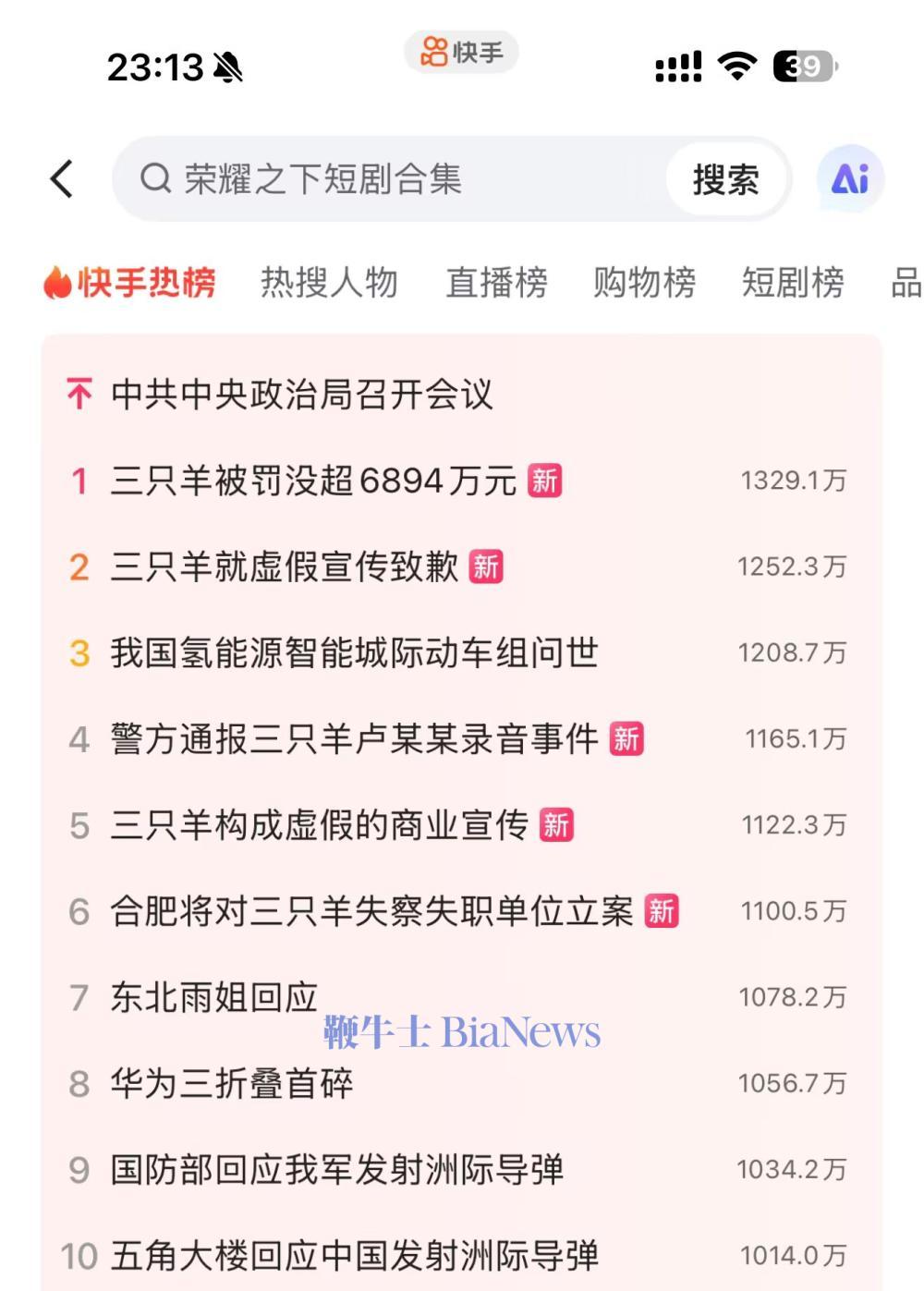Open topic 警方通报三只羊卢某某录音事件
Screen dimensions: 924x1291
354,739
